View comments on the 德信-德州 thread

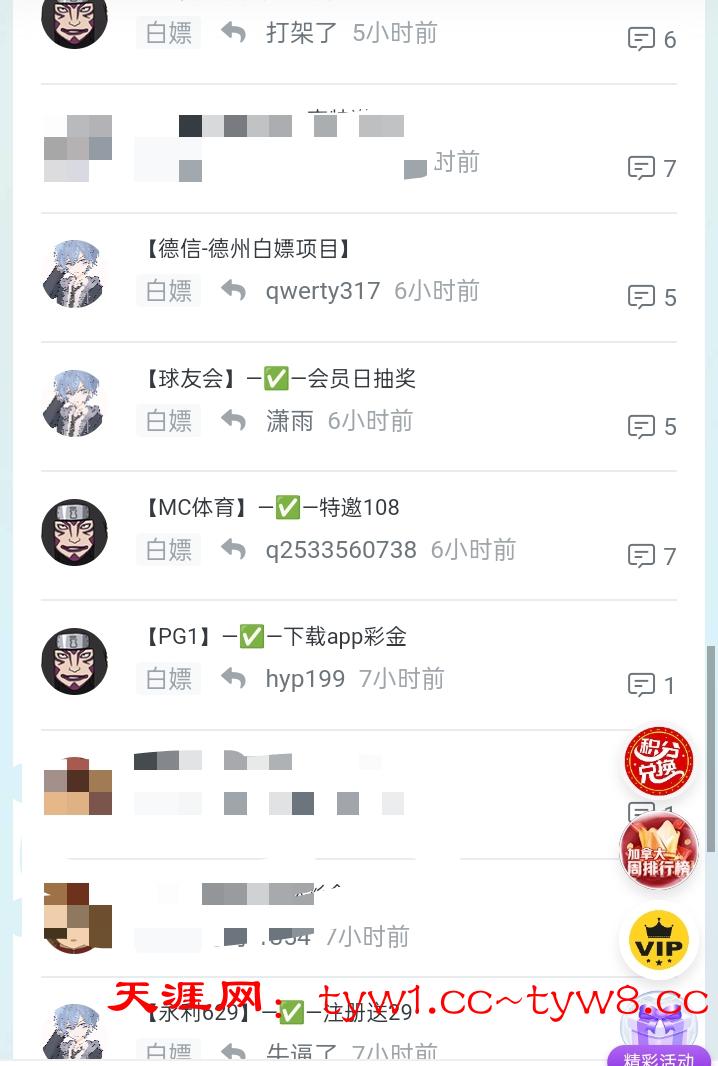tap(652, 297)
